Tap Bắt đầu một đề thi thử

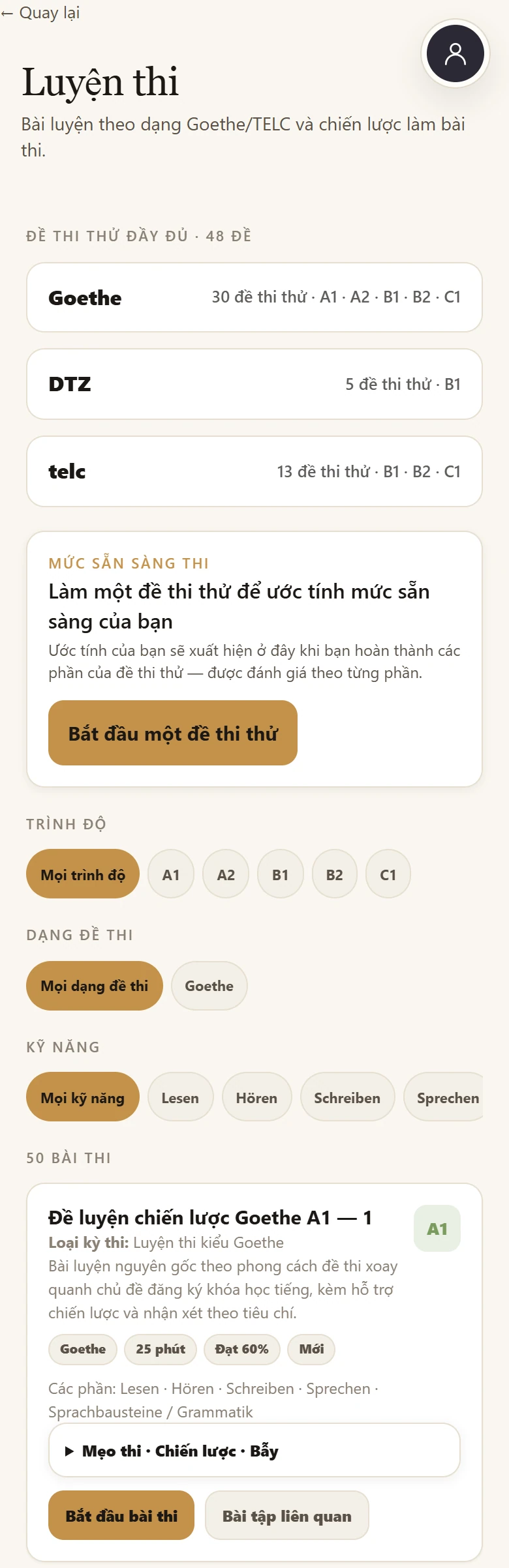pos(173,733)
